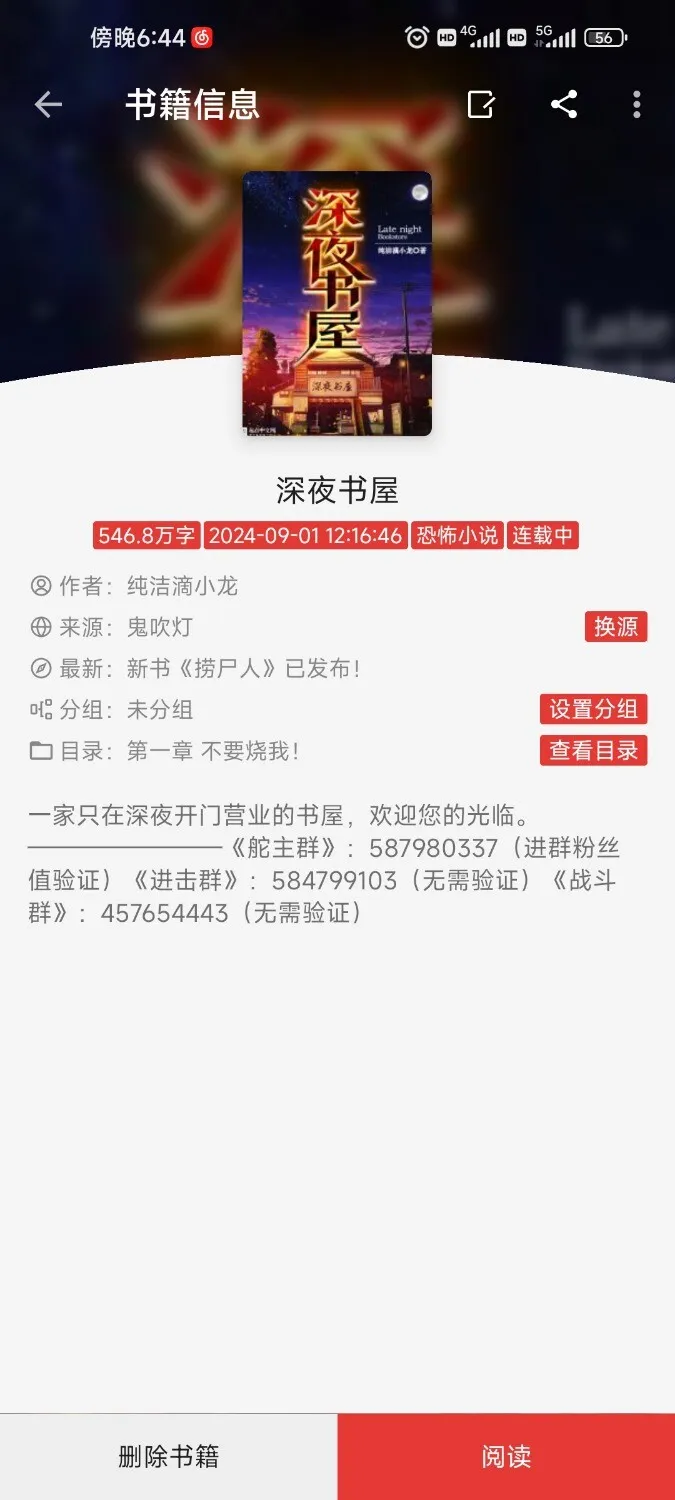Open the three-dot overflow menu

[637, 104]
